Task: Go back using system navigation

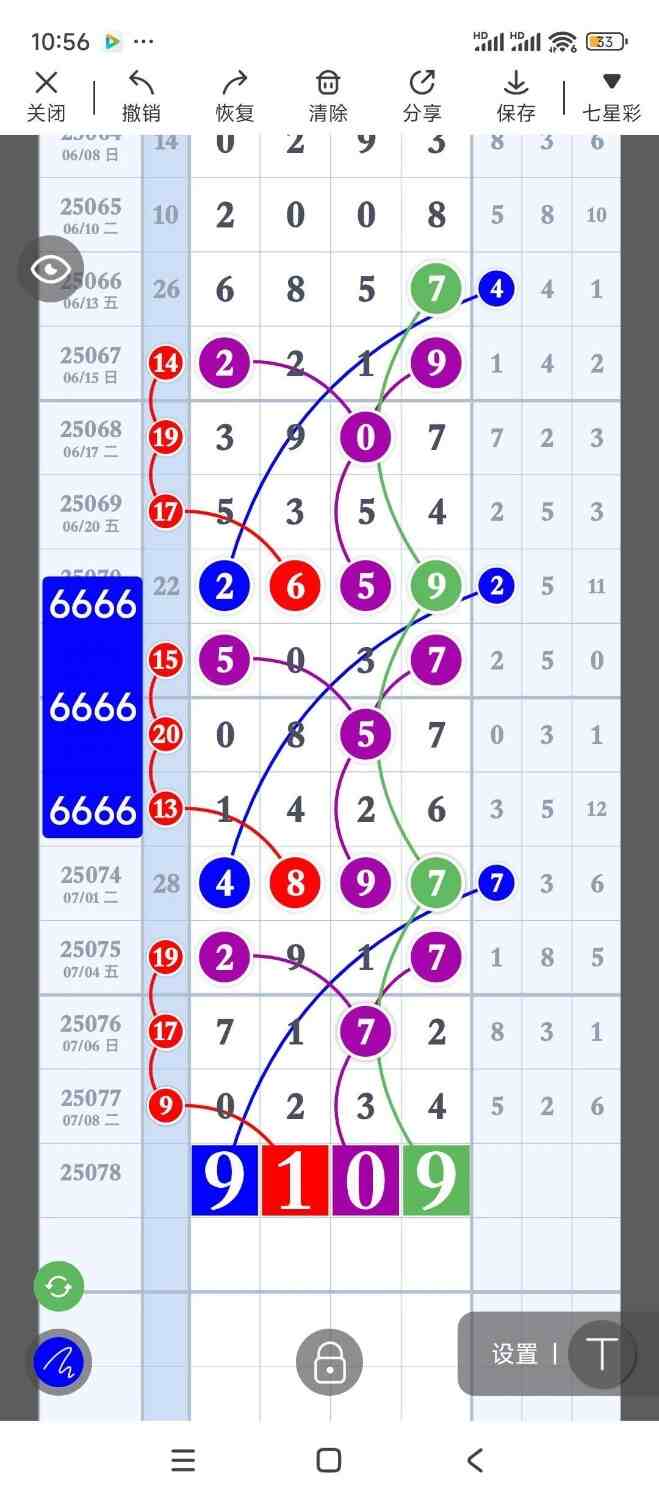Action: (475, 1460)
